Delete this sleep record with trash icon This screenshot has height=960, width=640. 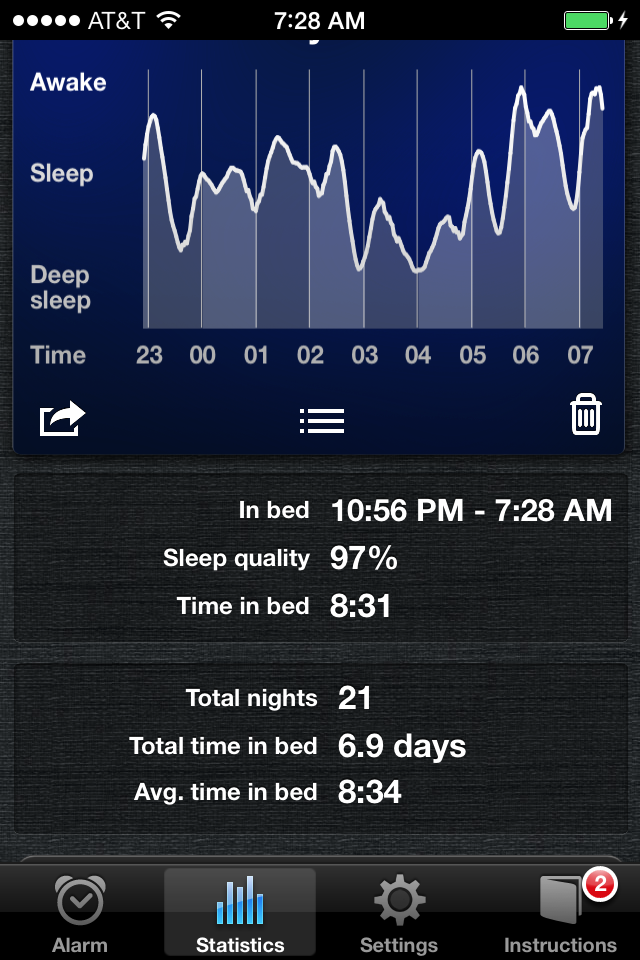click(x=586, y=415)
